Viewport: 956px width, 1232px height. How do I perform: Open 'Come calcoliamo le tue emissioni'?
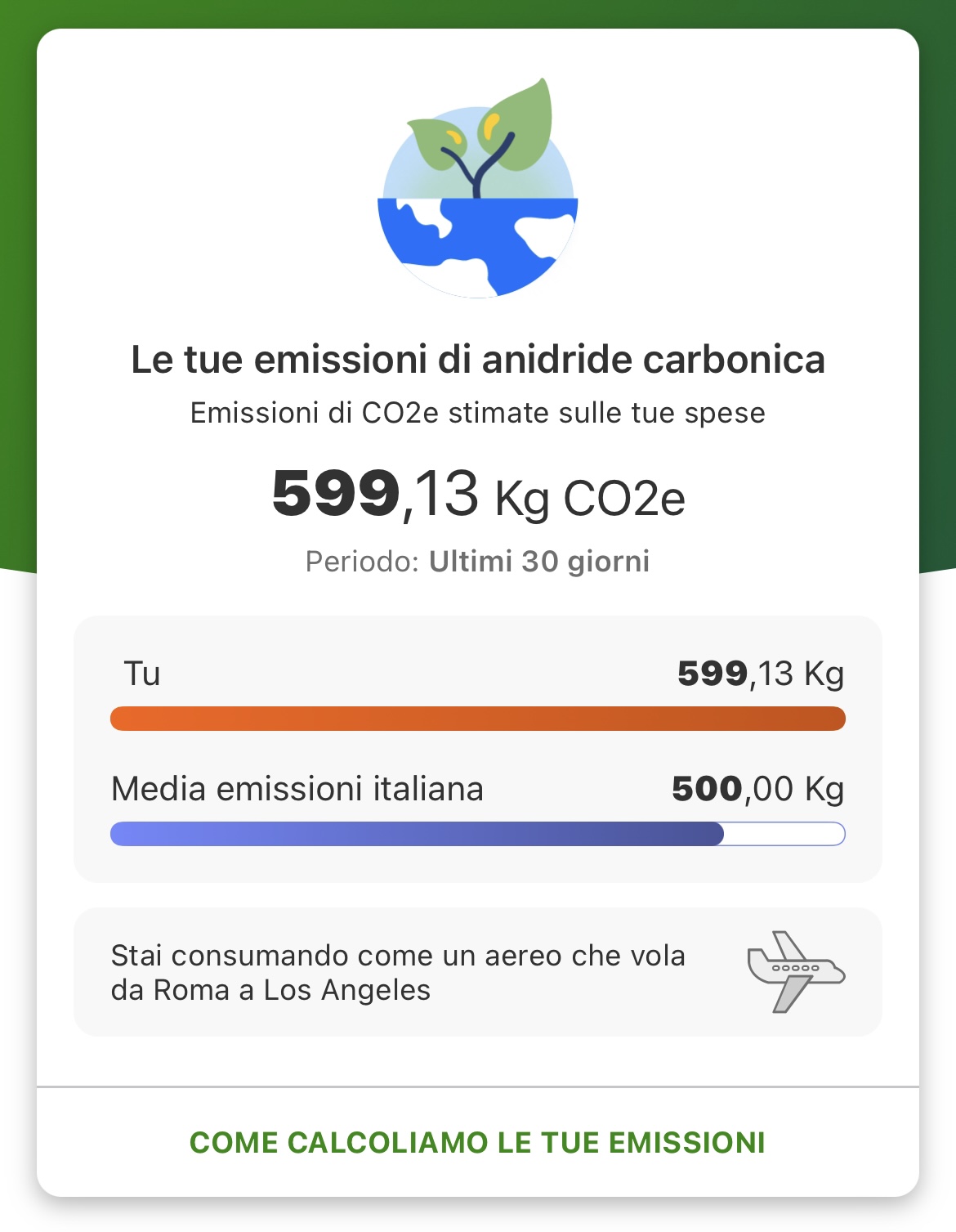click(x=477, y=1142)
